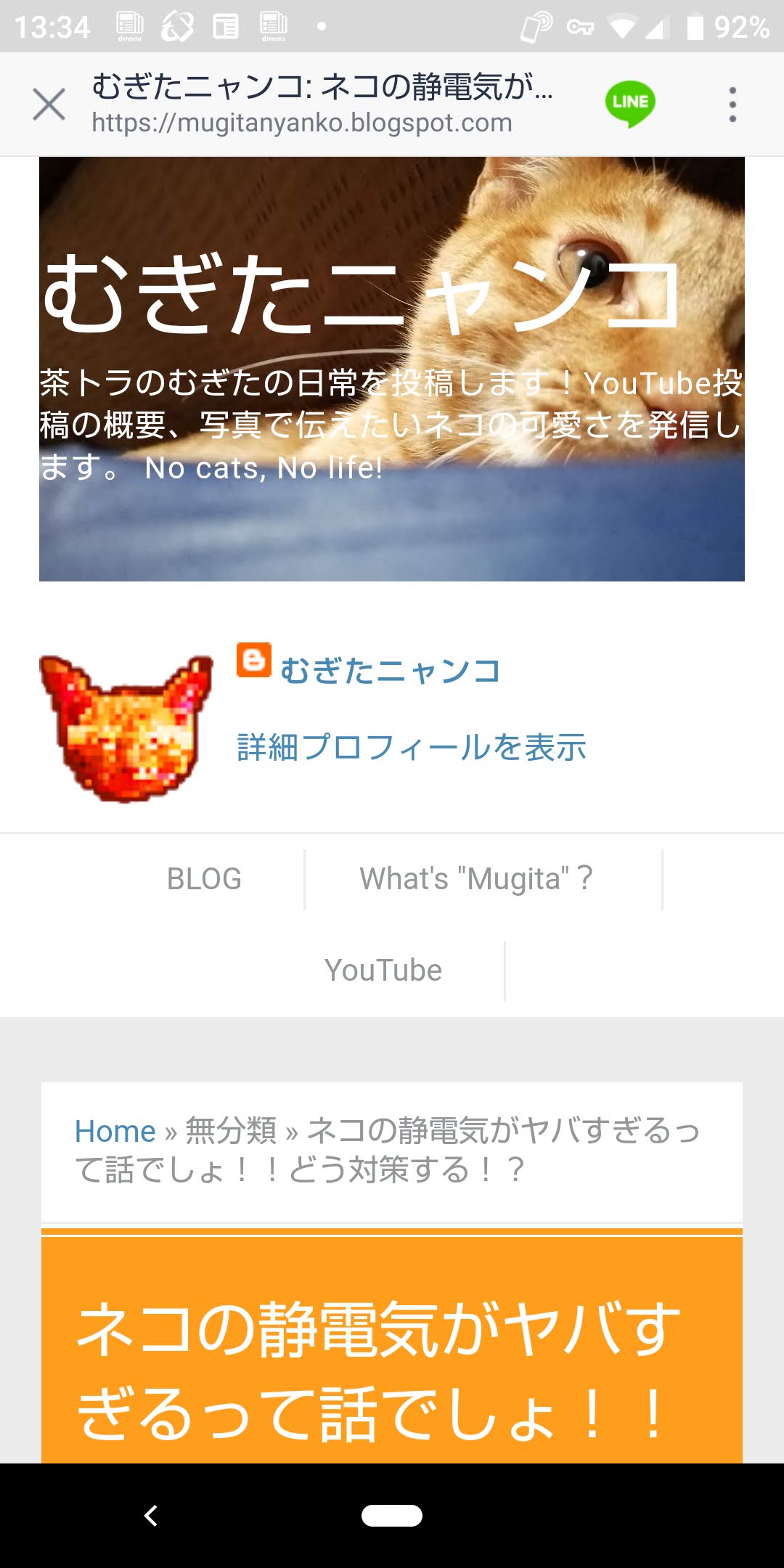Open the むぎたニャンコ profile name link
Screen dimensions: 784x1568
390,670
